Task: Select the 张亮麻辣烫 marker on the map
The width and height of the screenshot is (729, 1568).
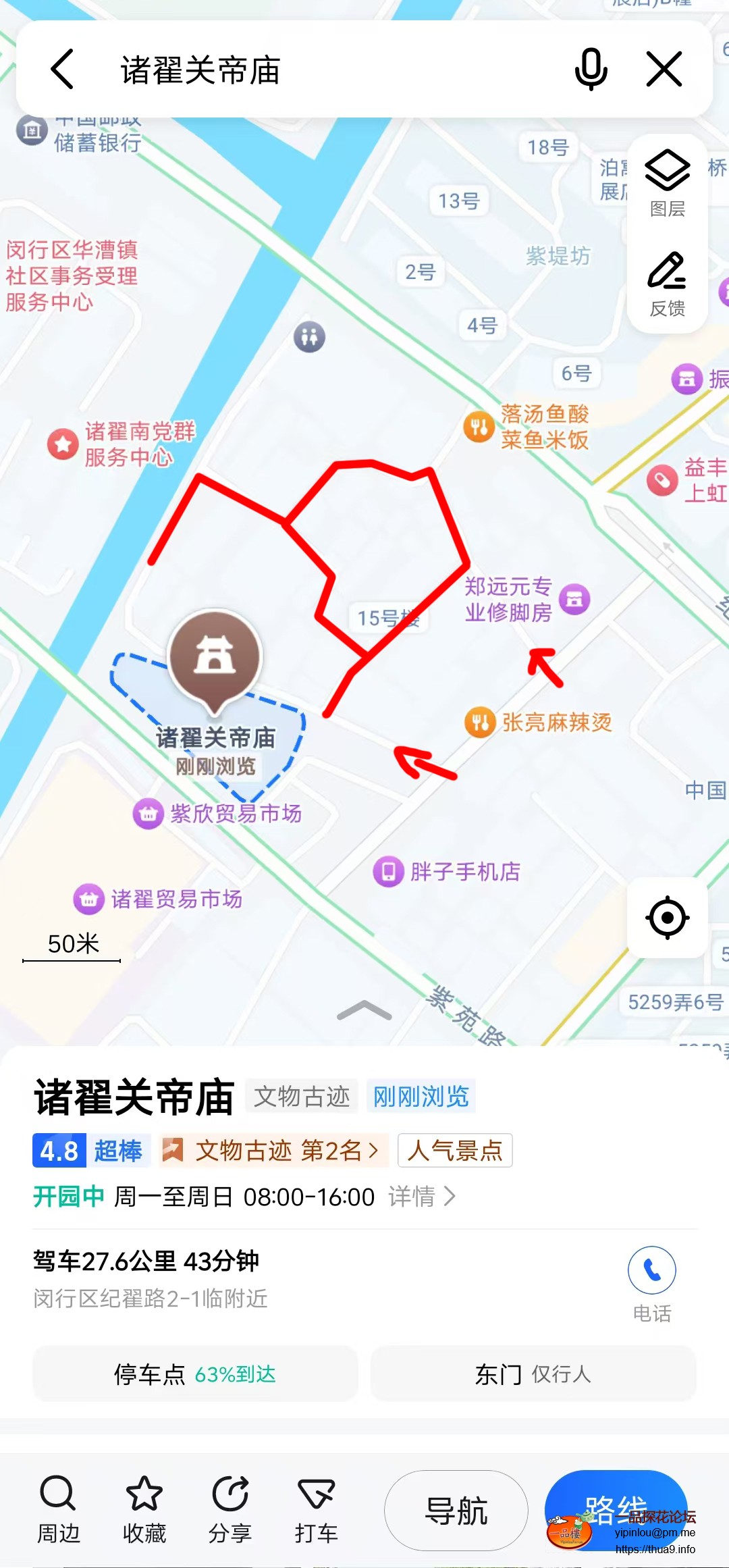Action: [x=481, y=723]
